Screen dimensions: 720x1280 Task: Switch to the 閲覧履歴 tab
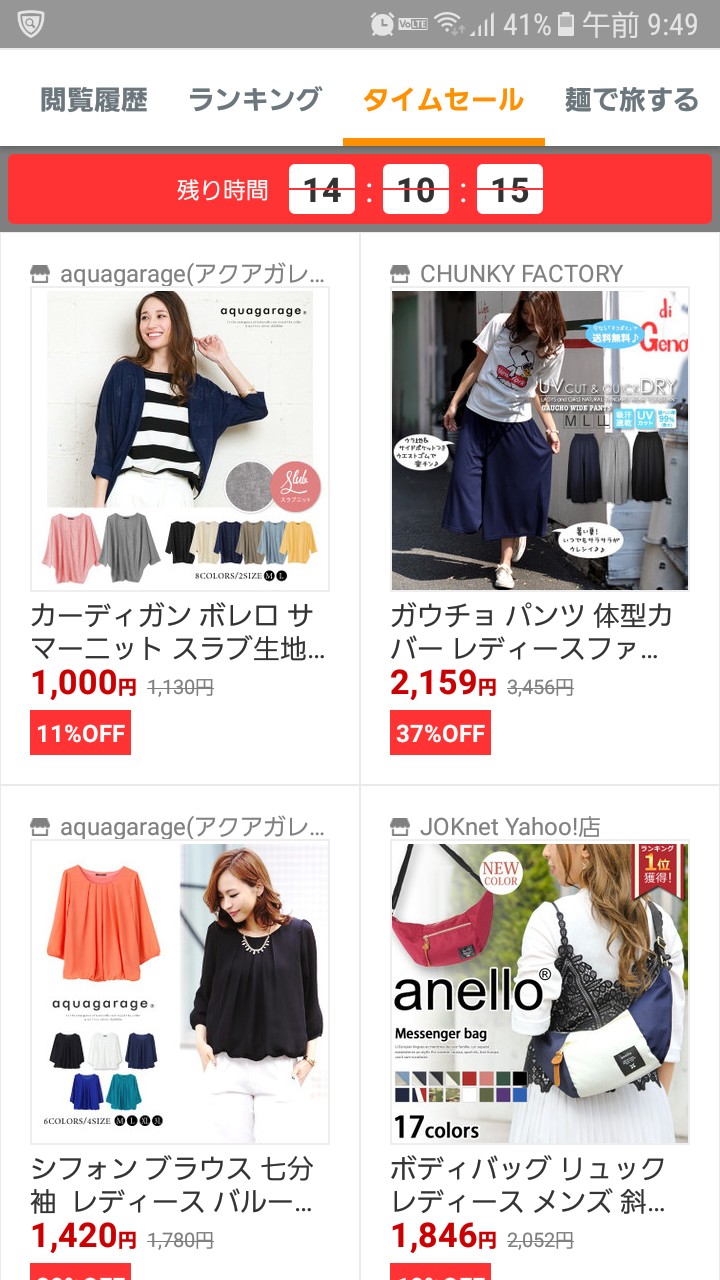tap(94, 100)
